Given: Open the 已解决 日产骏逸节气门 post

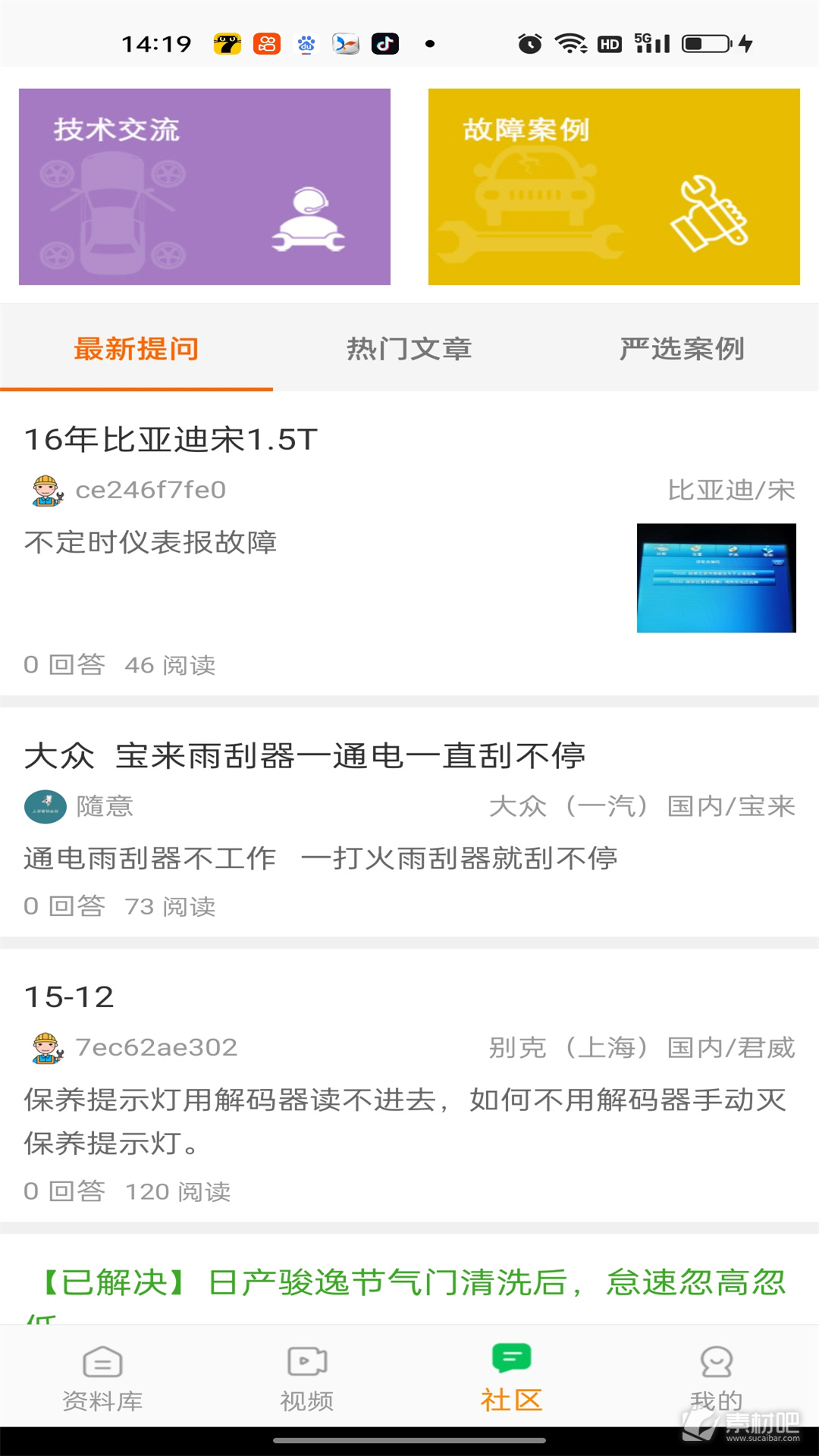Looking at the screenshot, I should click(409, 1282).
